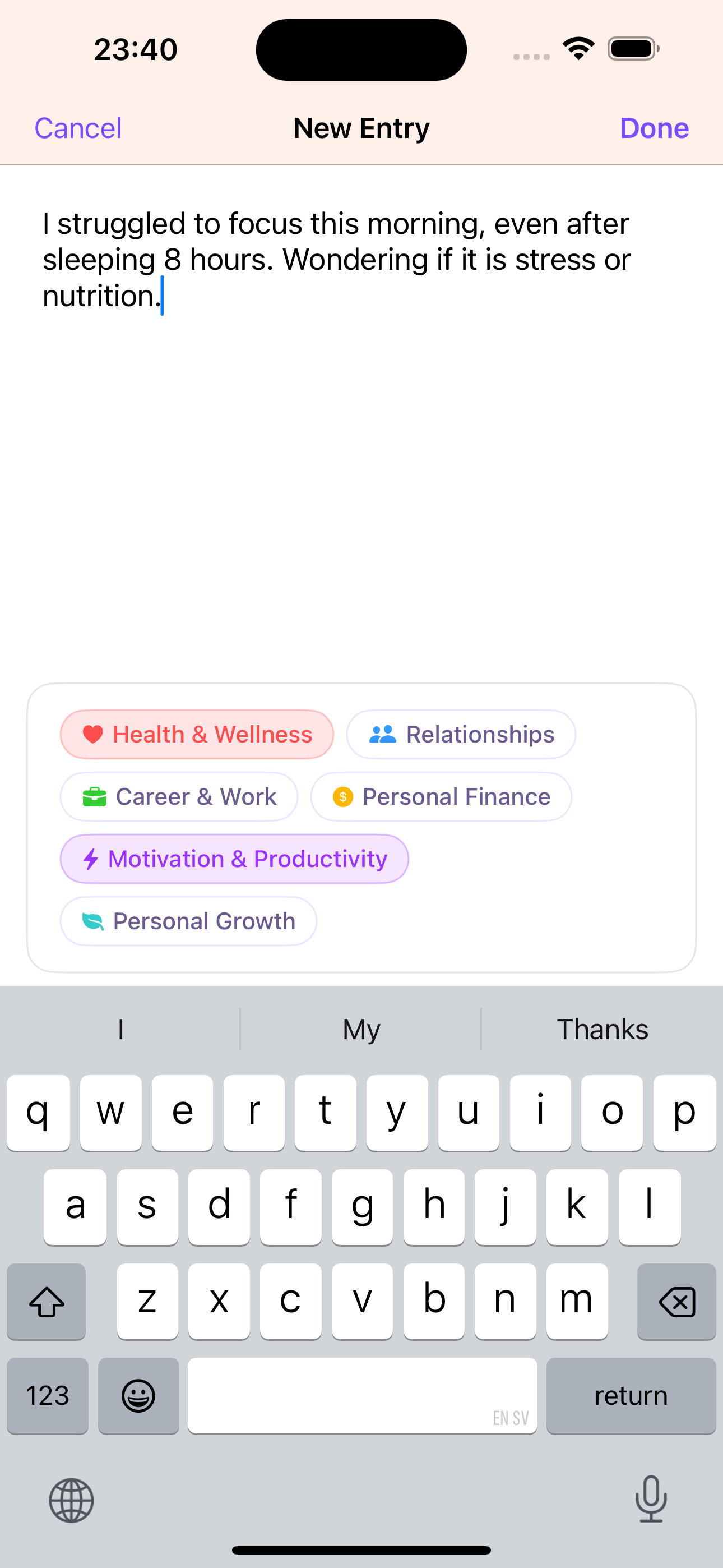Deselect the Health & Wellness chip
The width and height of the screenshot is (723, 1568).
click(197, 734)
